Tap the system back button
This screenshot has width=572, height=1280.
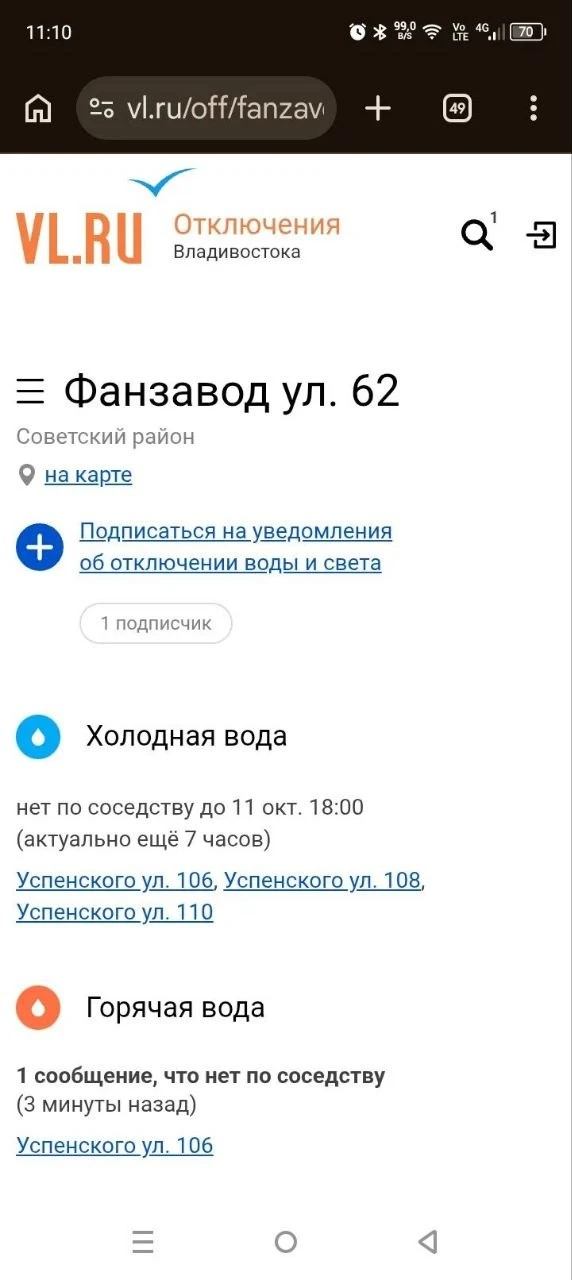click(x=428, y=1242)
